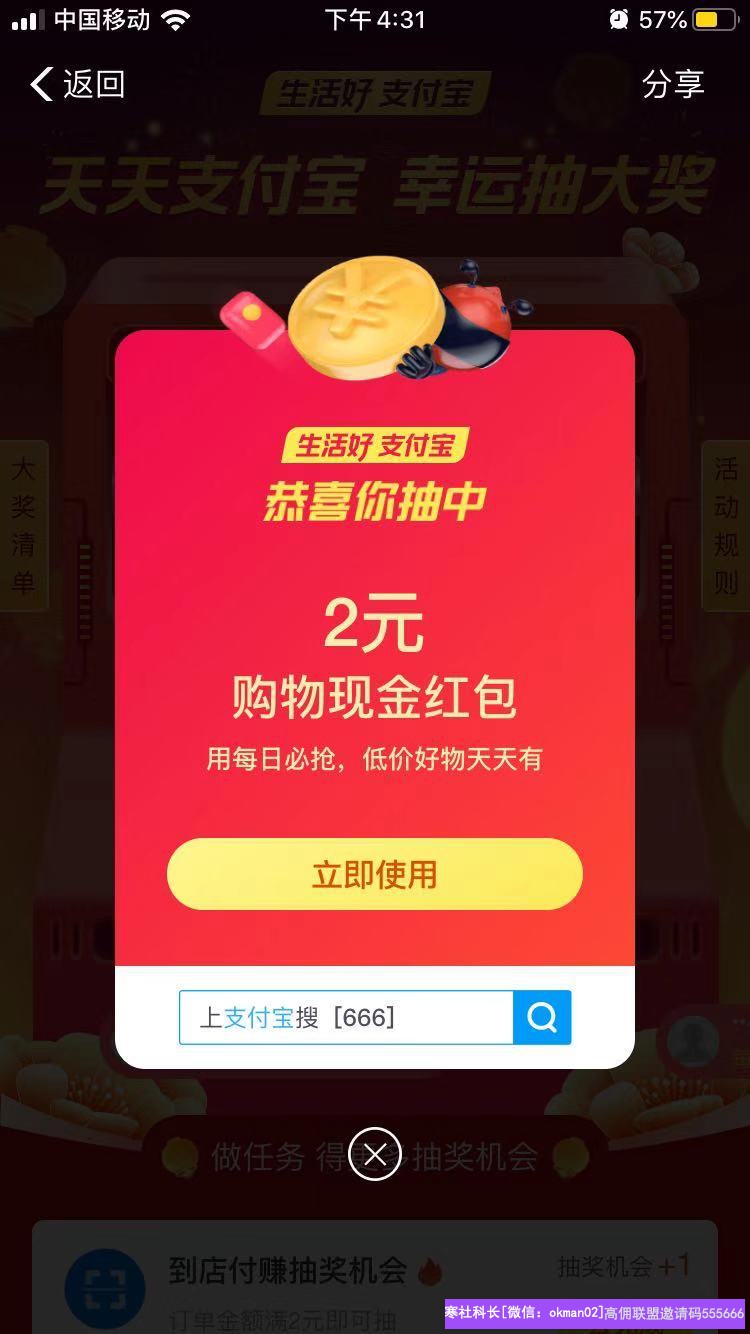Tap the blue magnifier search icon
The width and height of the screenshot is (750, 1334).
542,1018
